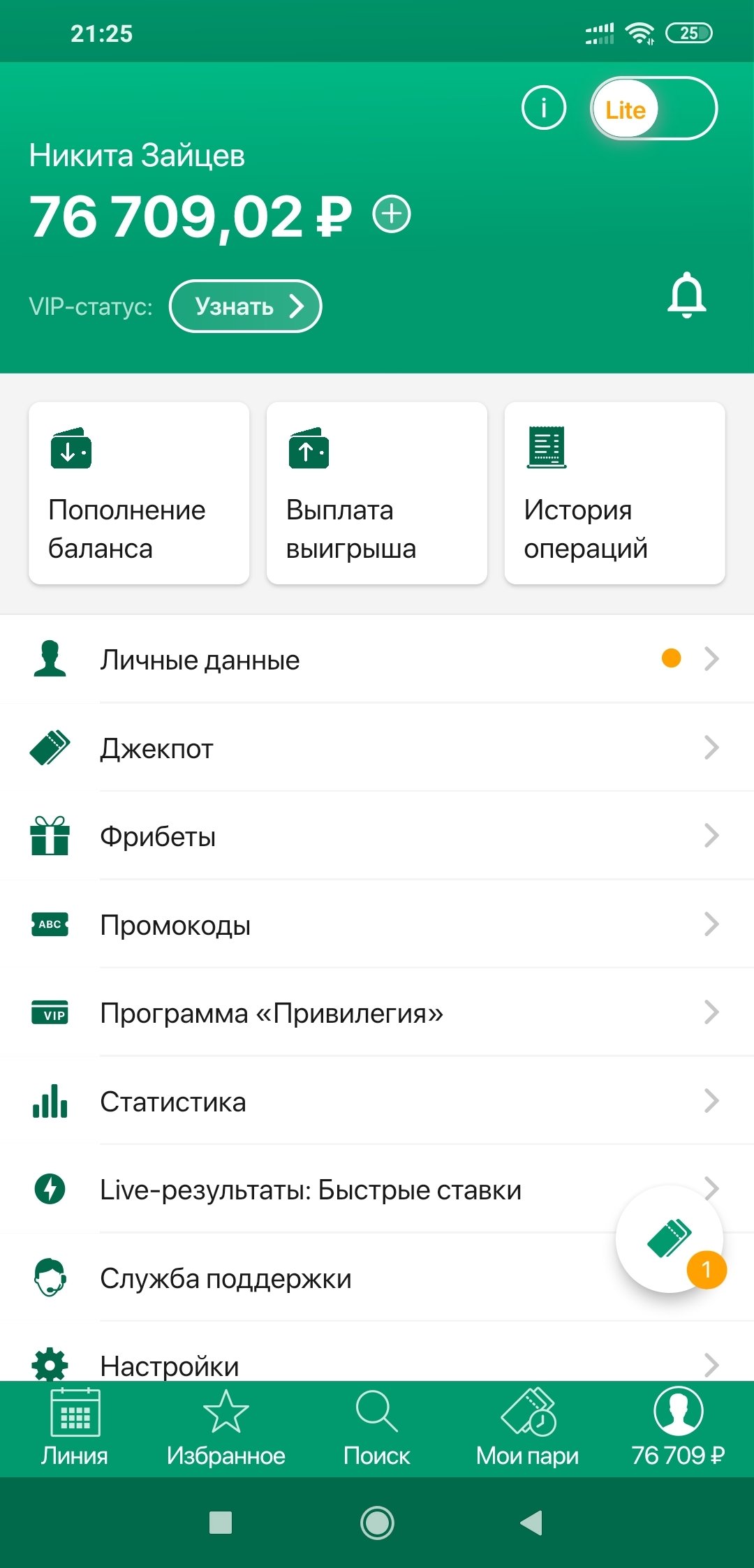Open the История операций card

tap(614, 493)
